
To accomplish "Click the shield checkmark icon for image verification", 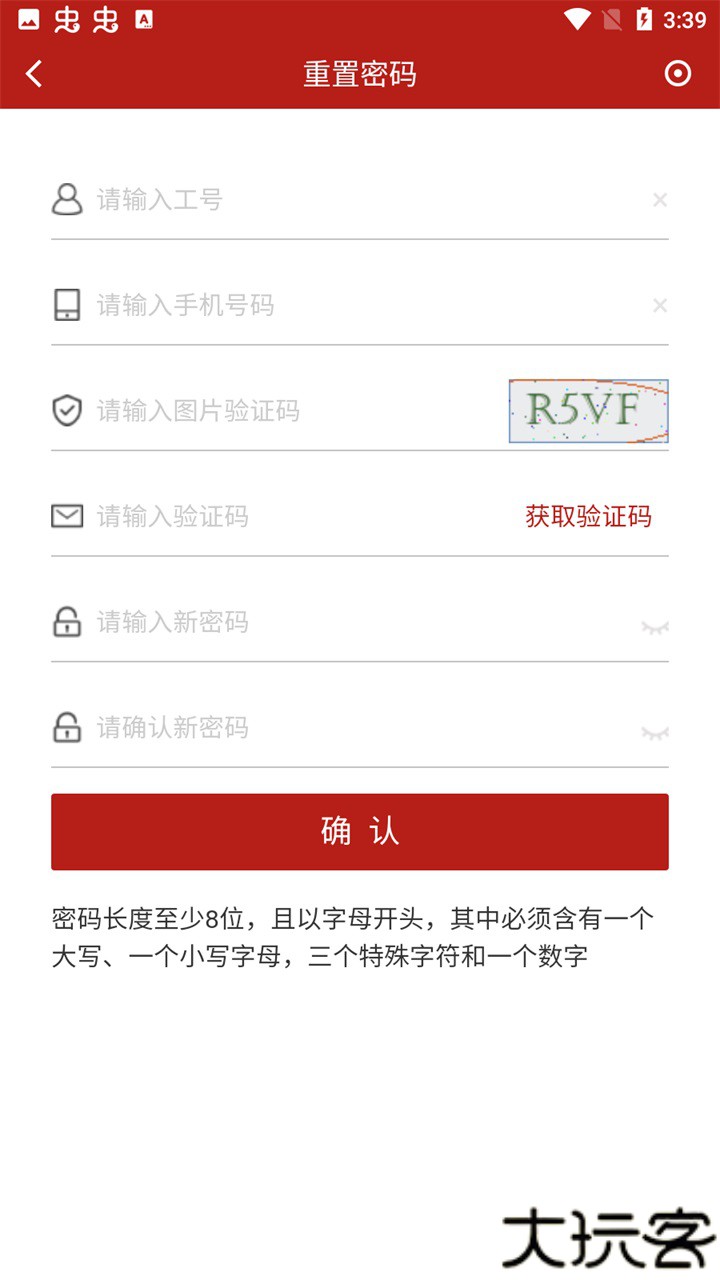I will [67, 411].
